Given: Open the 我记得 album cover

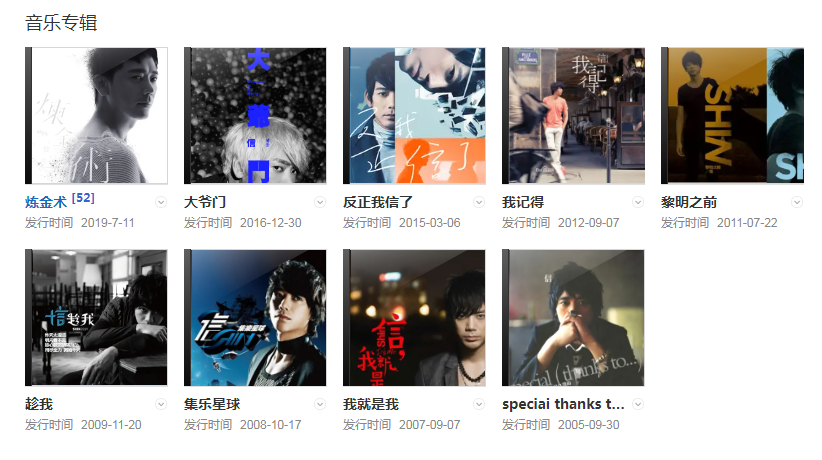Looking at the screenshot, I should coord(573,115).
